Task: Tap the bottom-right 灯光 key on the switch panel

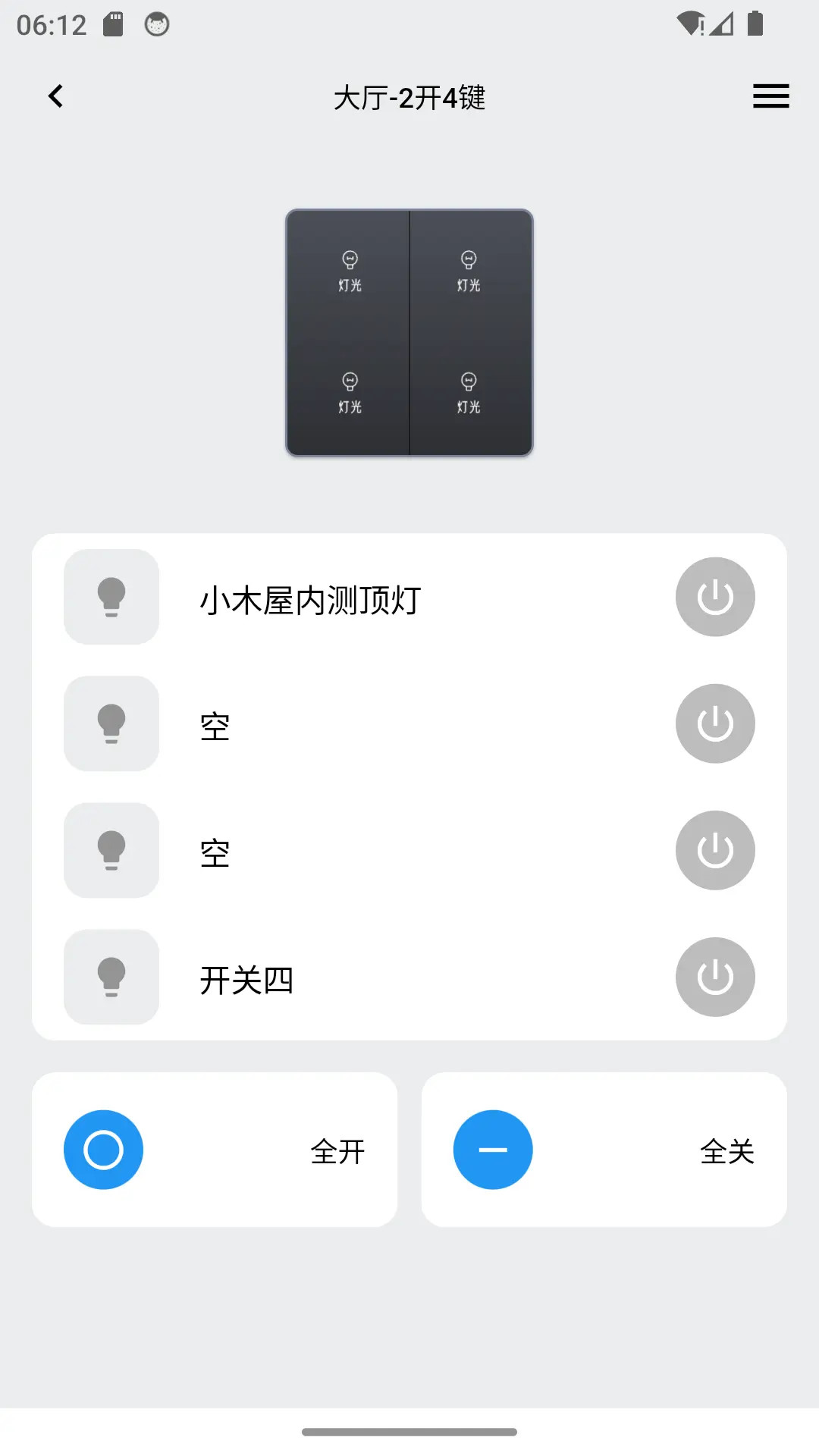Action: [468, 392]
